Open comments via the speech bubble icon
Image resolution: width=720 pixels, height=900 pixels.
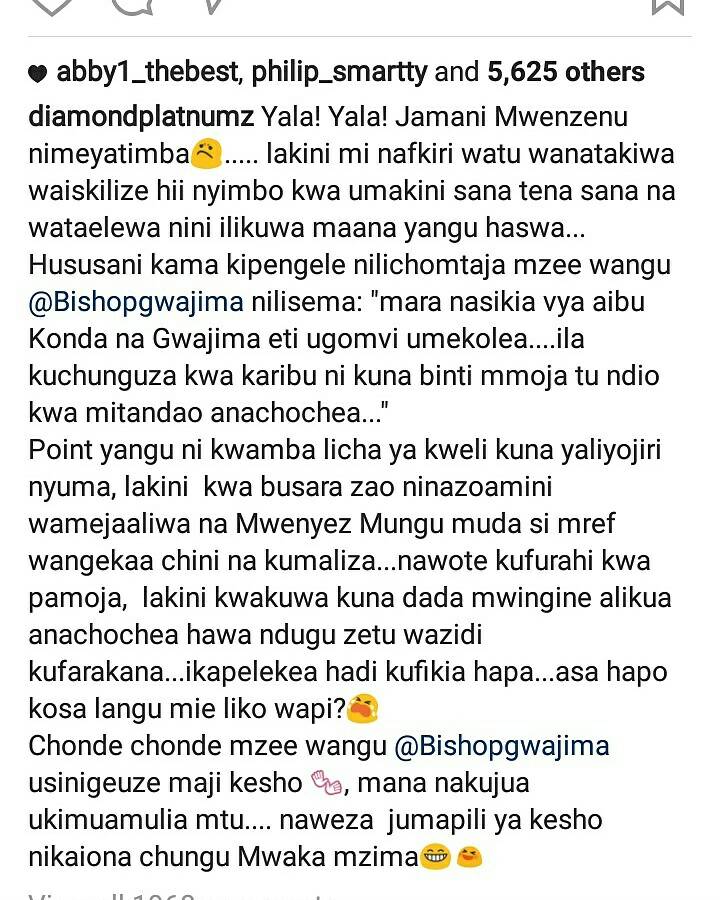pyautogui.click(x=132, y=5)
